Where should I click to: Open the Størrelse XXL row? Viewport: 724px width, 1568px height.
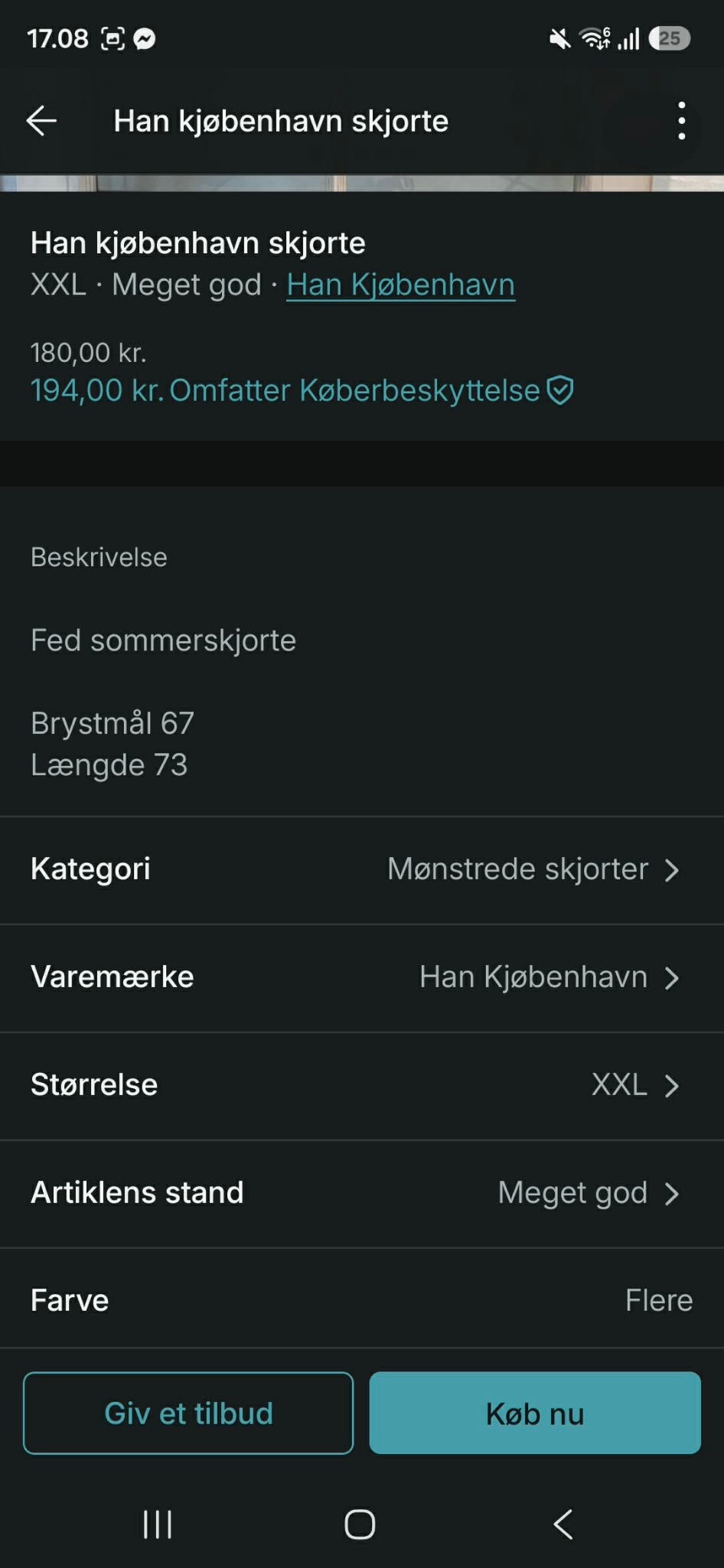click(362, 1086)
